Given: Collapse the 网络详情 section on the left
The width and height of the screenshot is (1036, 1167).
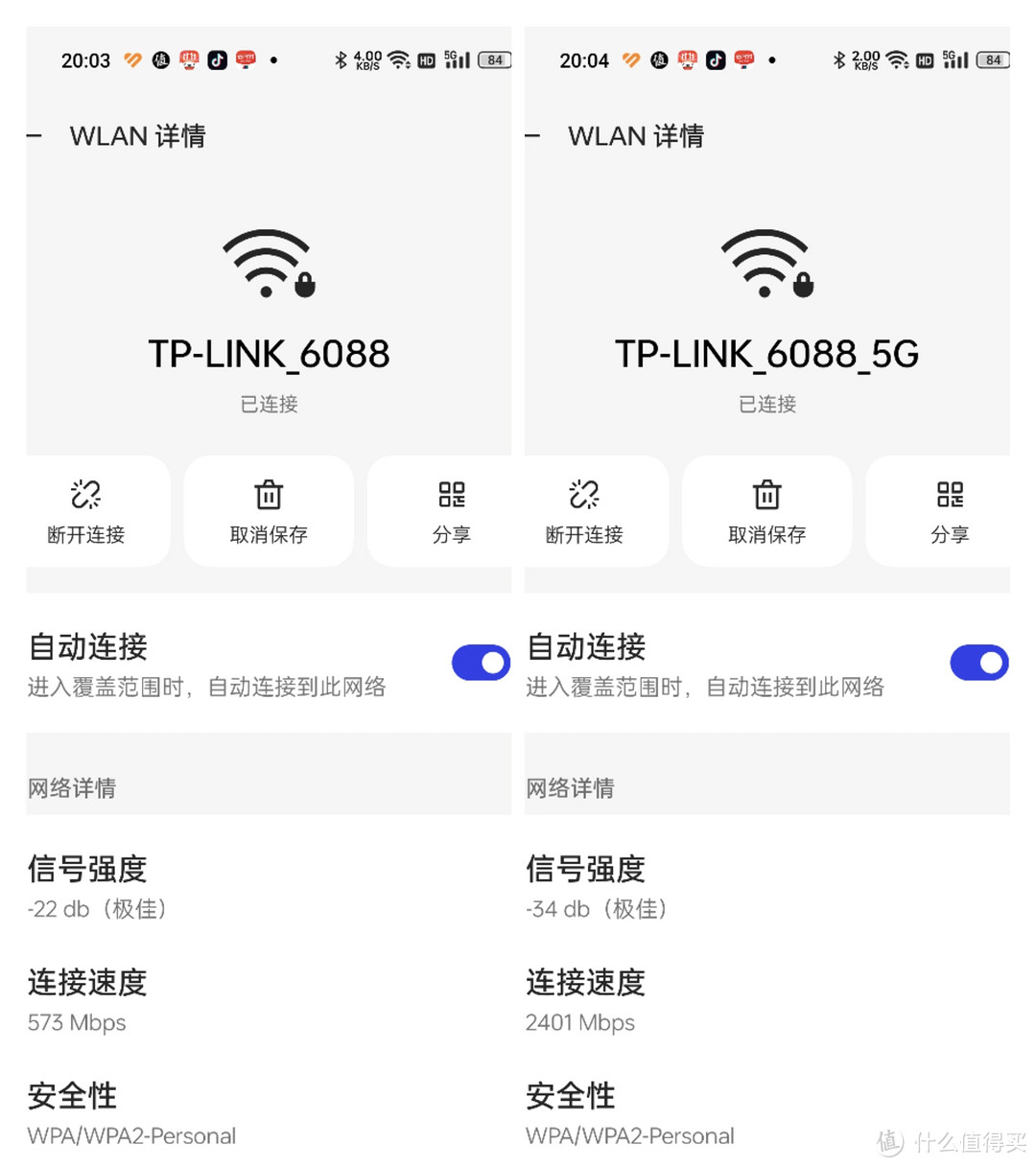Looking at the screenshot, I should (73, 787).
